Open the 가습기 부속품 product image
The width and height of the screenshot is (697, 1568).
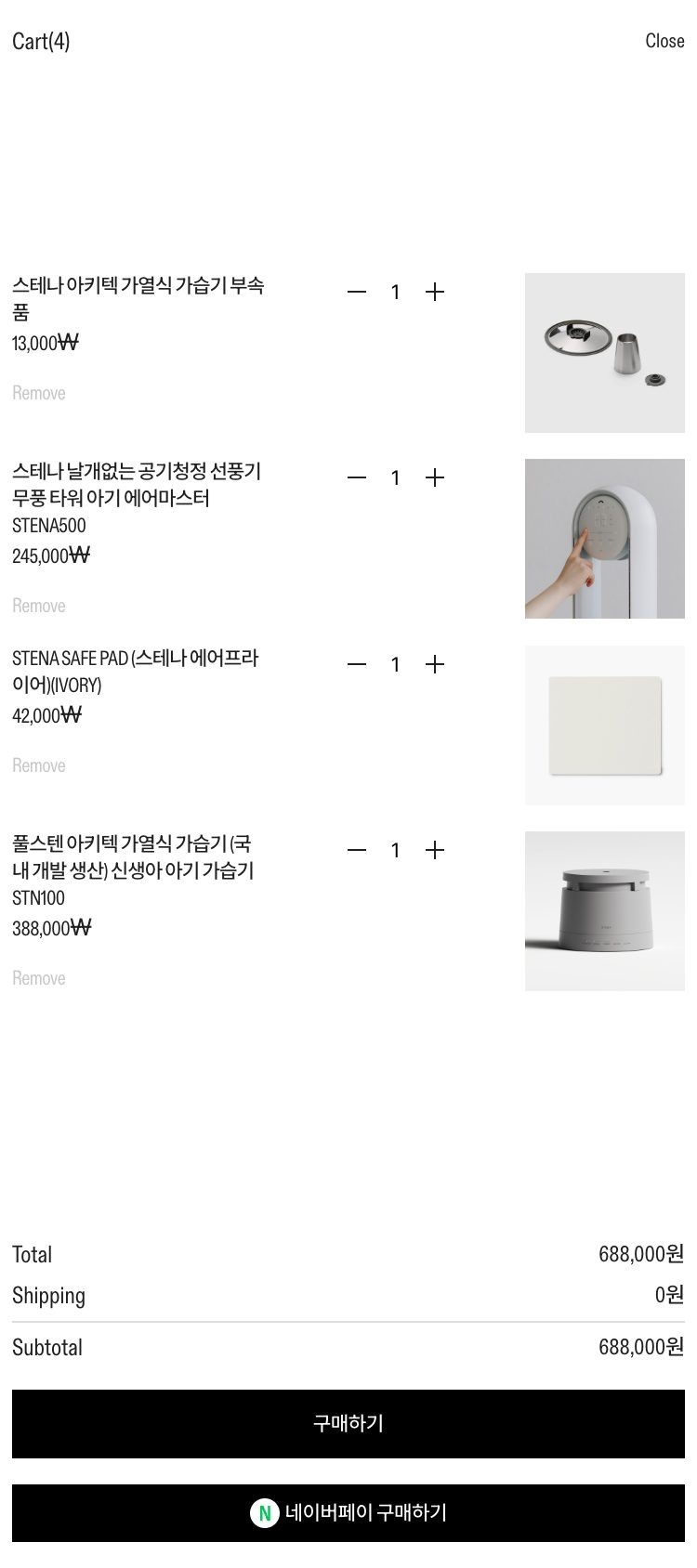[x=604, y=353]
